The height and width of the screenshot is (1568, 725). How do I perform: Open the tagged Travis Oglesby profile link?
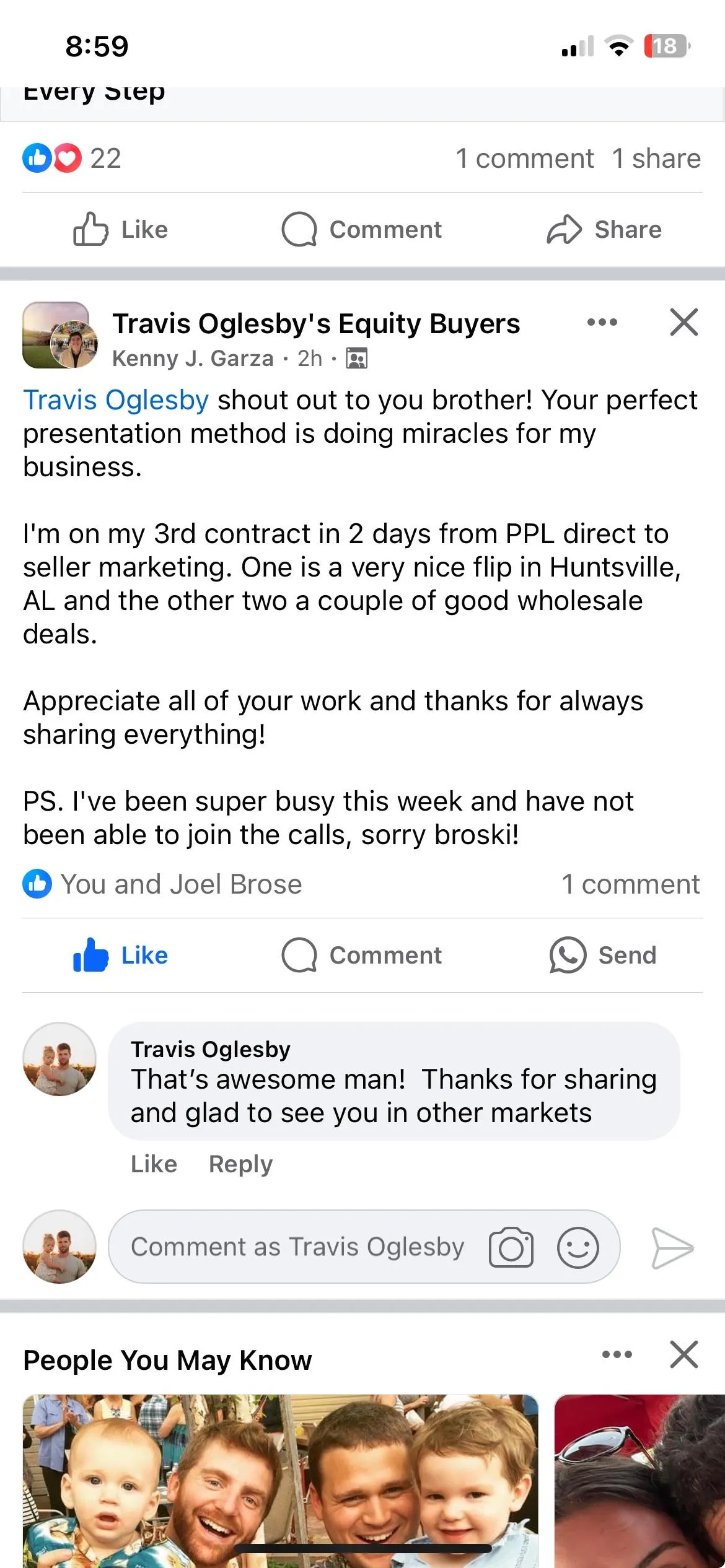click(x=116, y=400)
